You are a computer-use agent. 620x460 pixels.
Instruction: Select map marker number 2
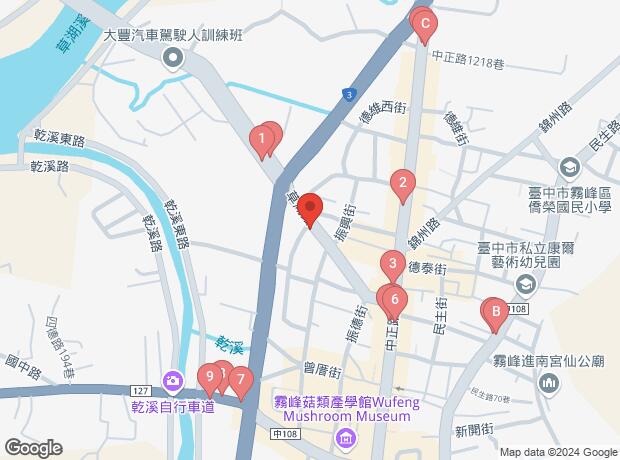point(402,184)
